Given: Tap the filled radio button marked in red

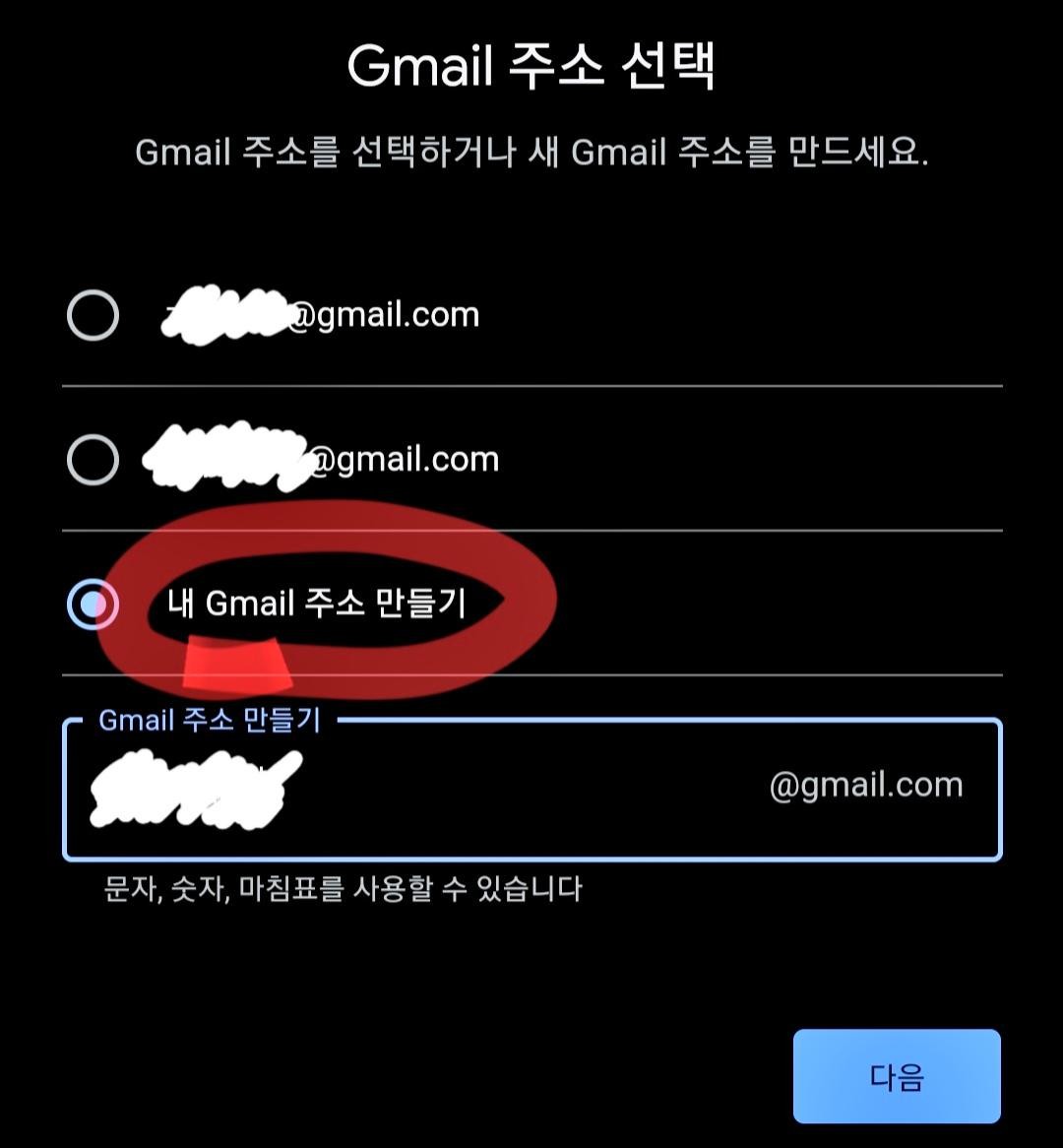Looking at the screenshot, I should [94, 606].
